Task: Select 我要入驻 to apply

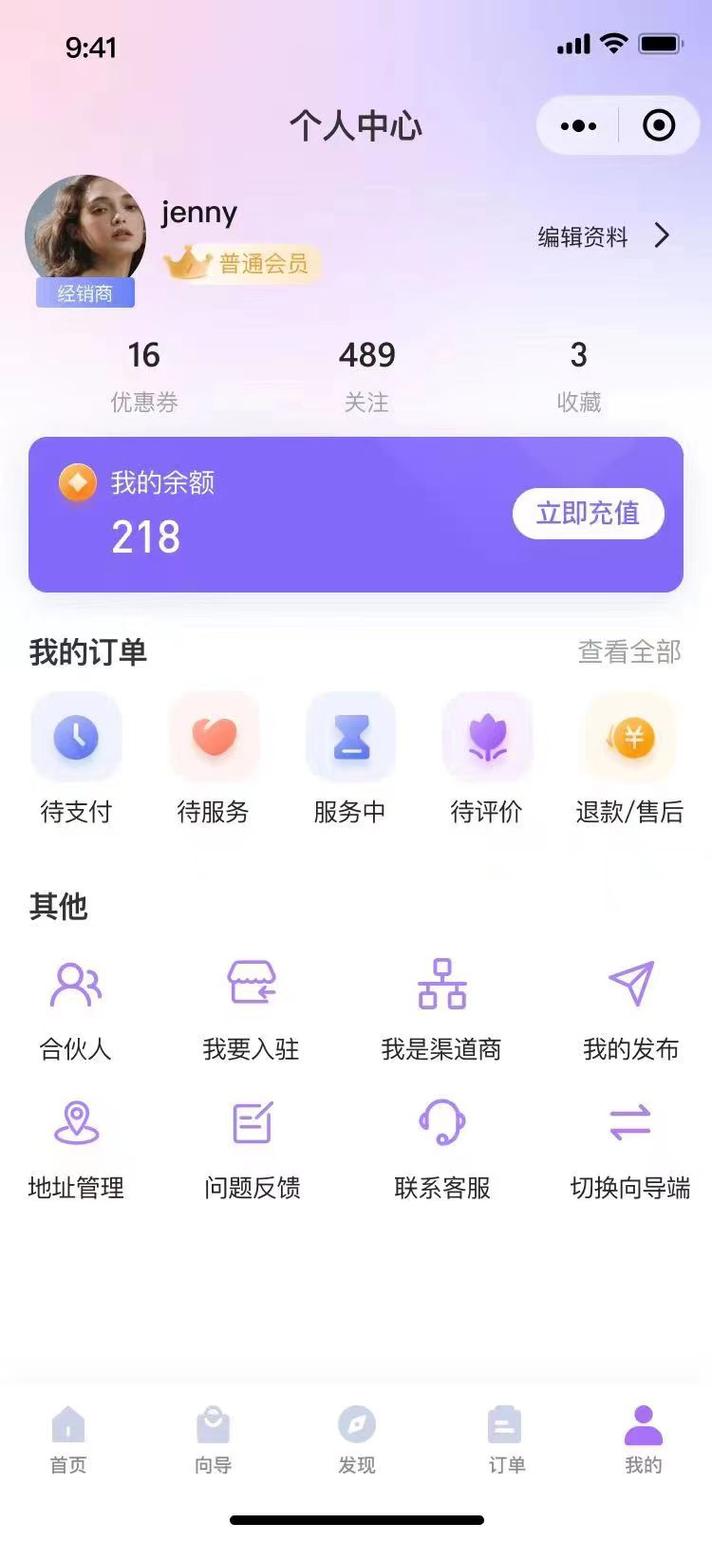Action: tap(251, 1008)
